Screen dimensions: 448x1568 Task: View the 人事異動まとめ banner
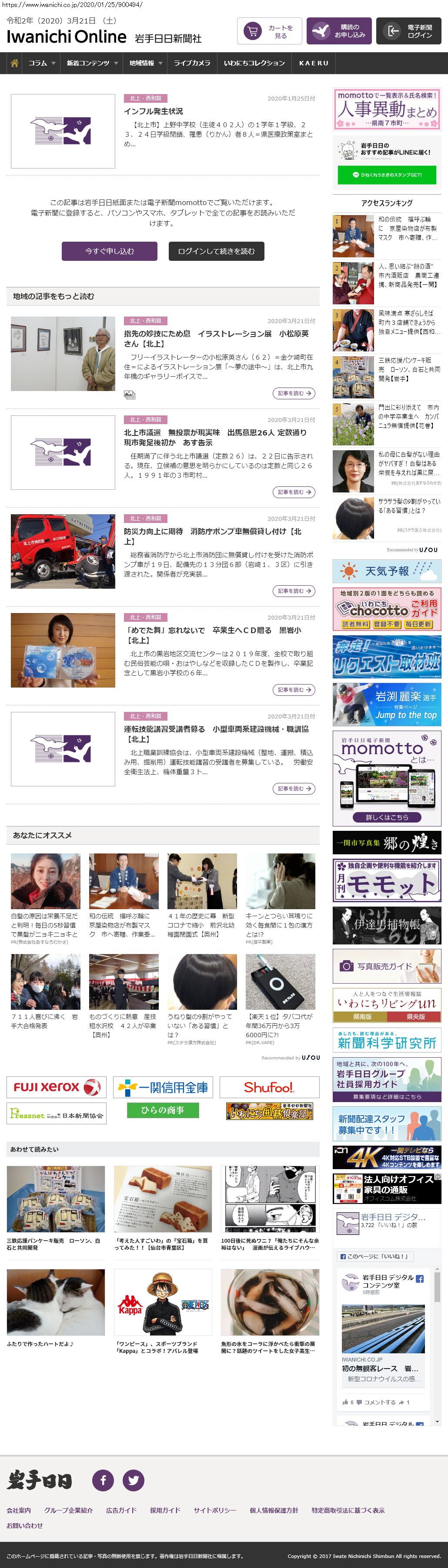tap(387, 109)
